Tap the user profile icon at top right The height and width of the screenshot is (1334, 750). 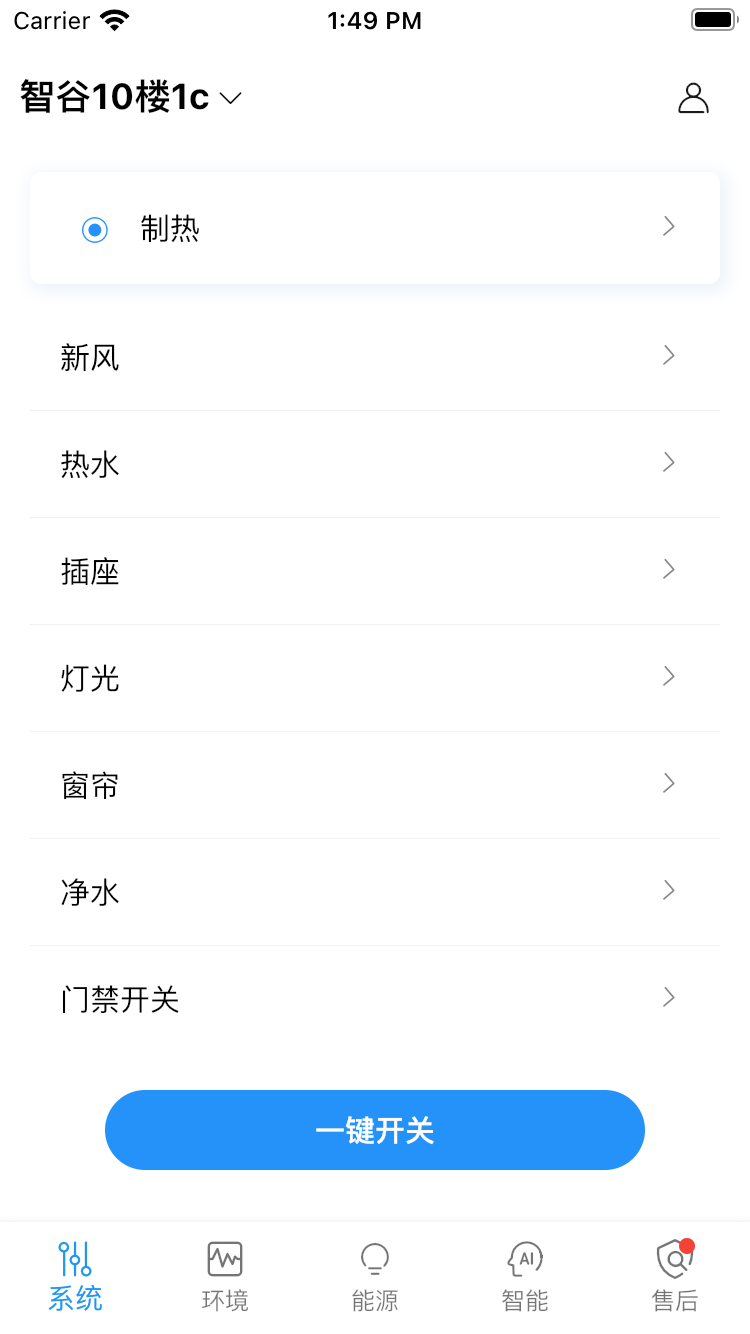693,98
